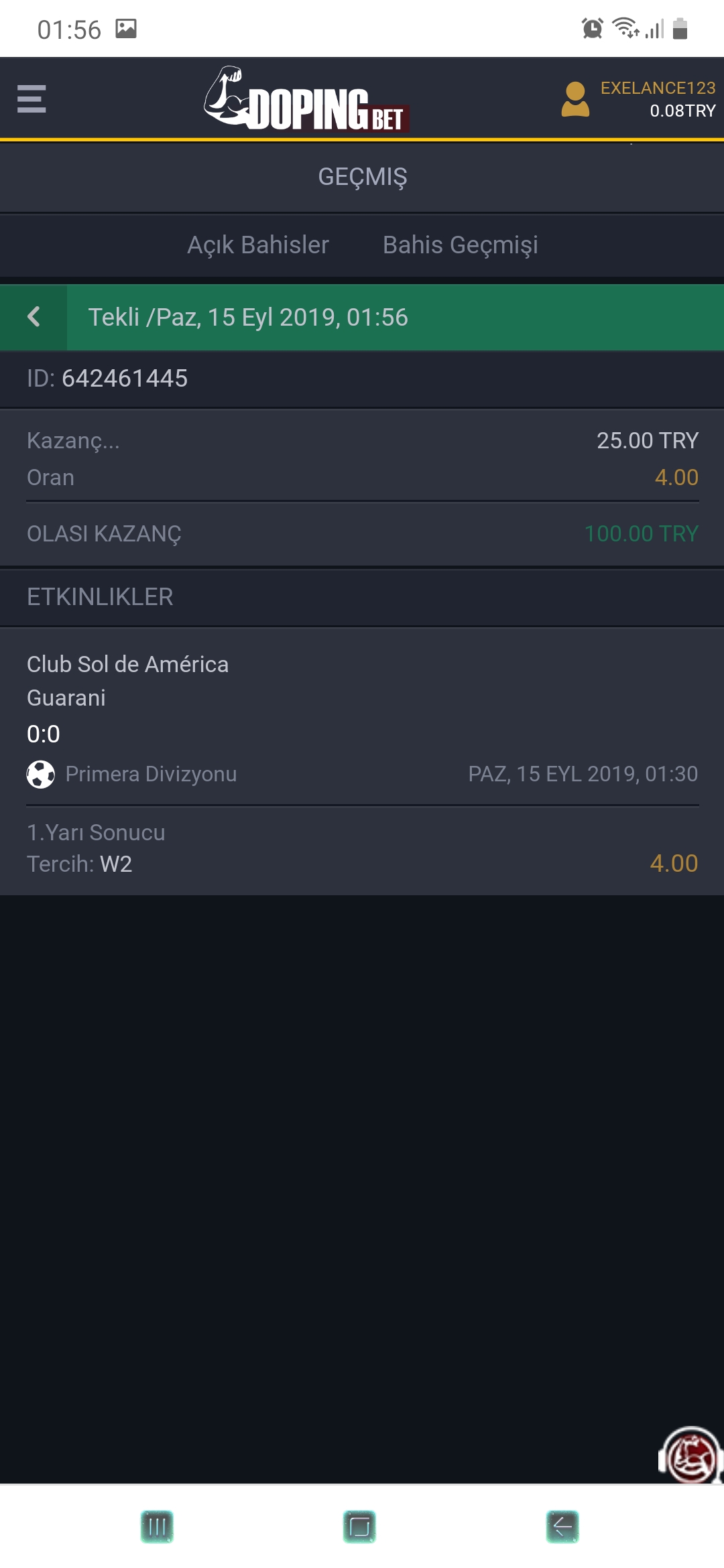Viewport: 724px width, 1568px height.
Task: Open the hamburger drawer menu
Action: click(32, 99)
